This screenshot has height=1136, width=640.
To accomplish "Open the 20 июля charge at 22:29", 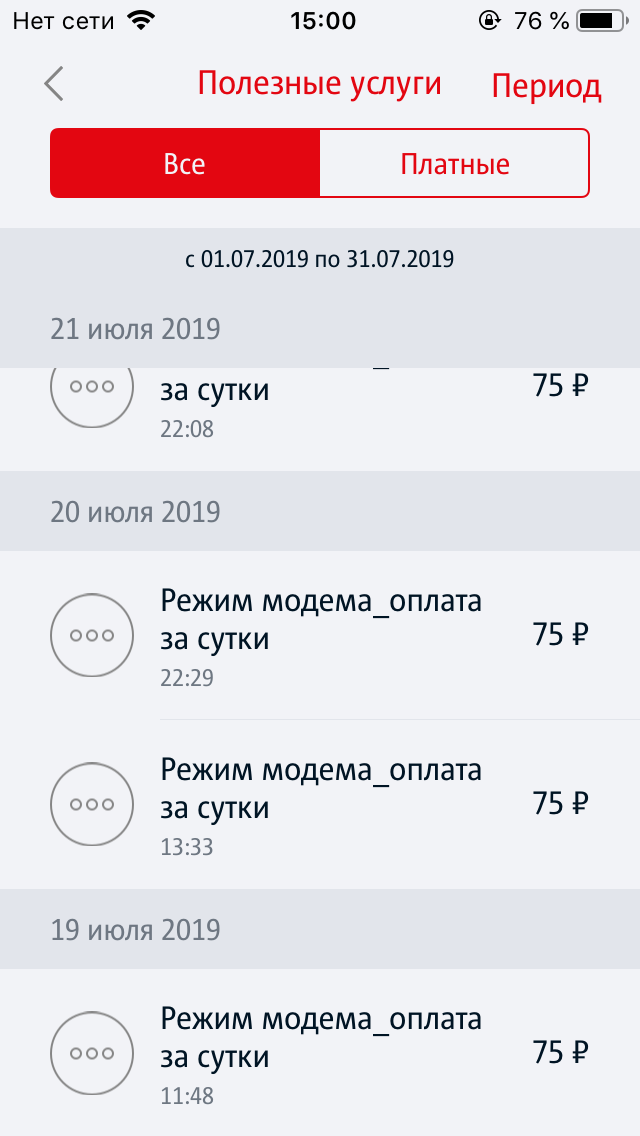I will click(x=320, y=636).
